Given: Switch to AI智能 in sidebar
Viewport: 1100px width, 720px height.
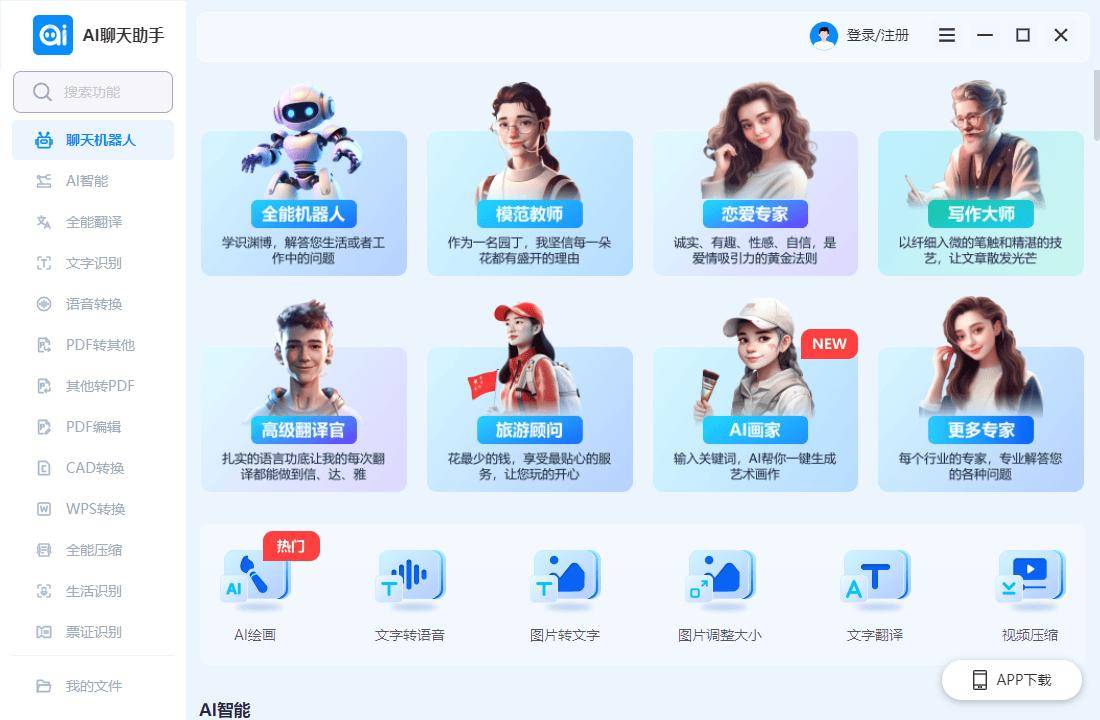Looking at the screenshot, I should pyautogui.click(x=86, y=181).
